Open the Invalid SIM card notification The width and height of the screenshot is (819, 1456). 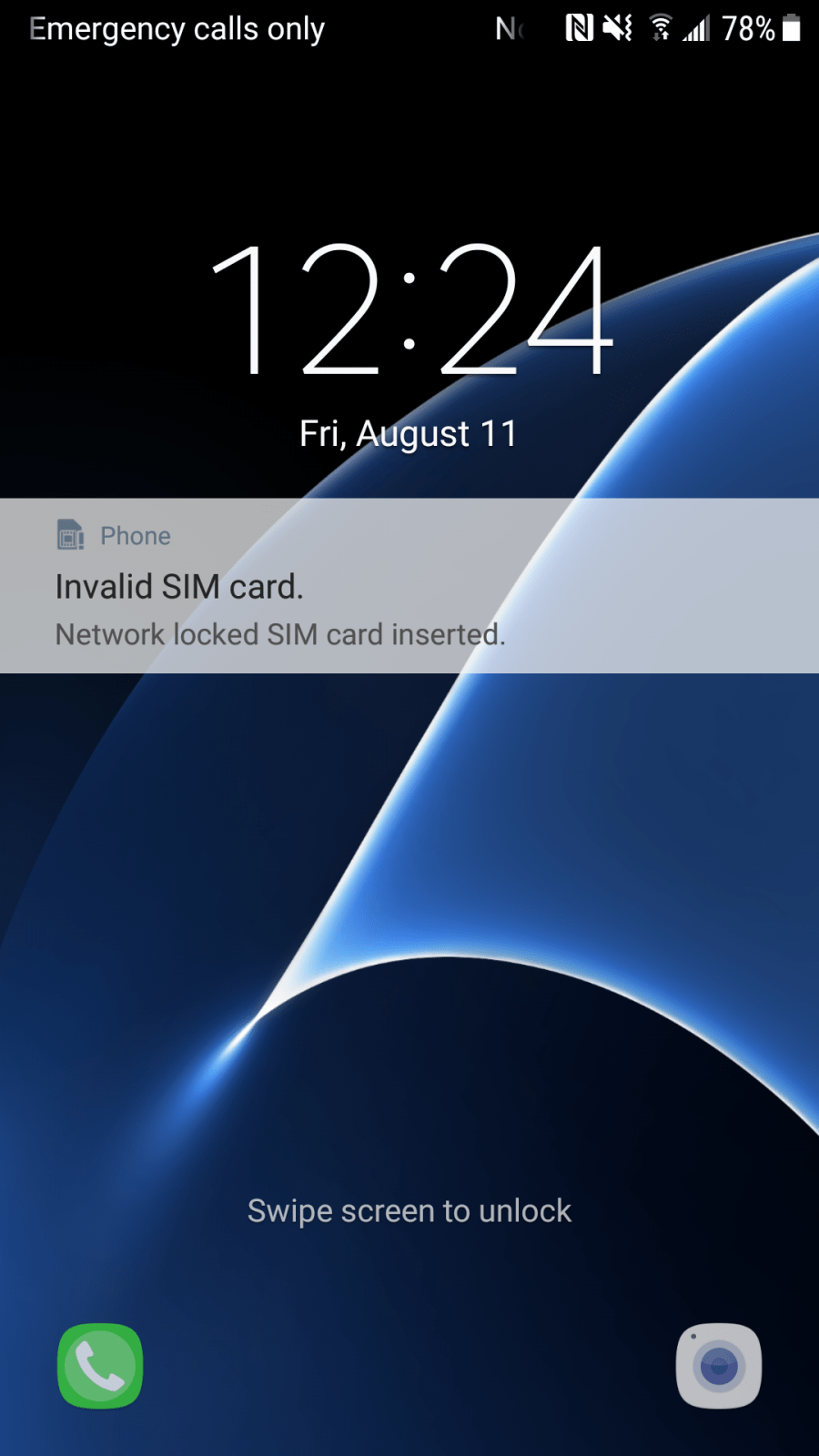409,587
